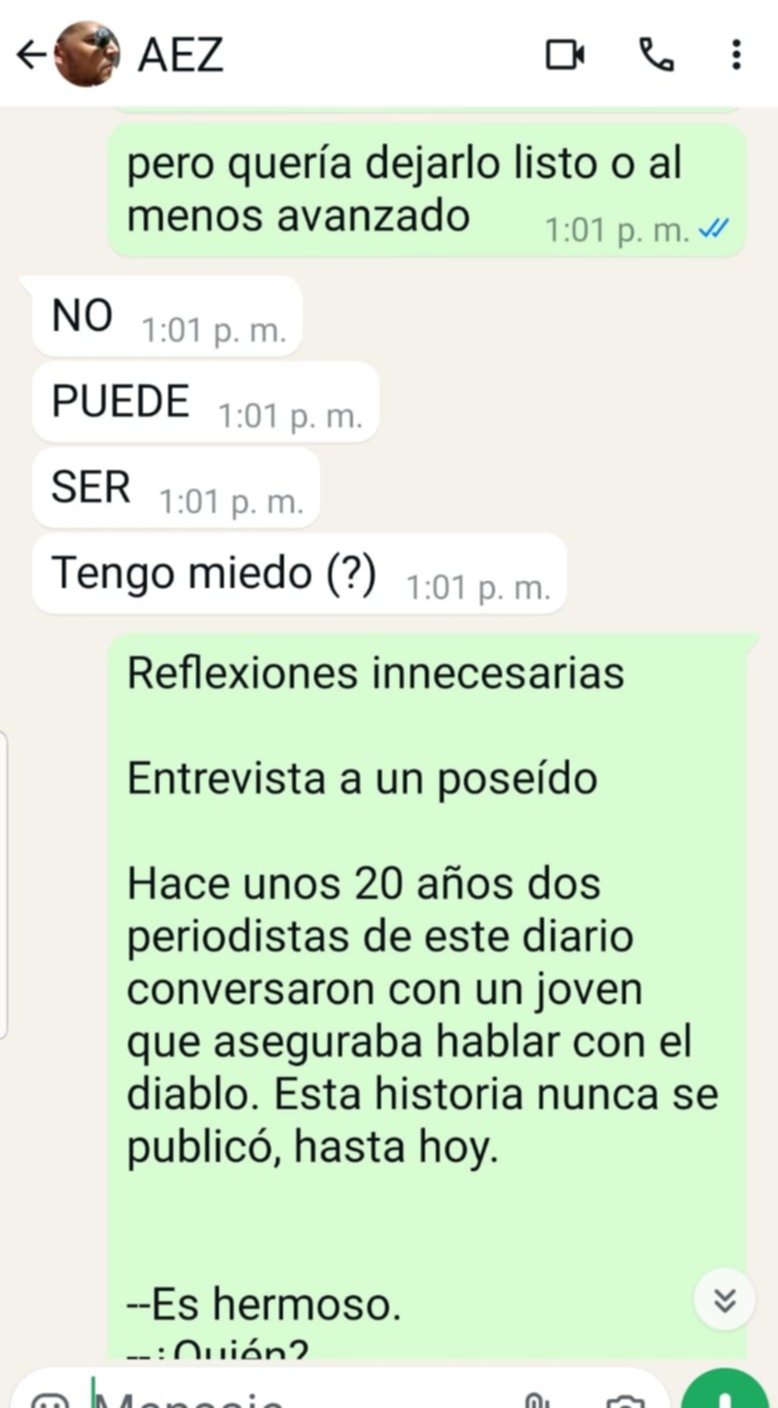Open the camera from message bar
This screenshot has width=778, height=1408.
pyautogui.click(x=626, y=1399)
